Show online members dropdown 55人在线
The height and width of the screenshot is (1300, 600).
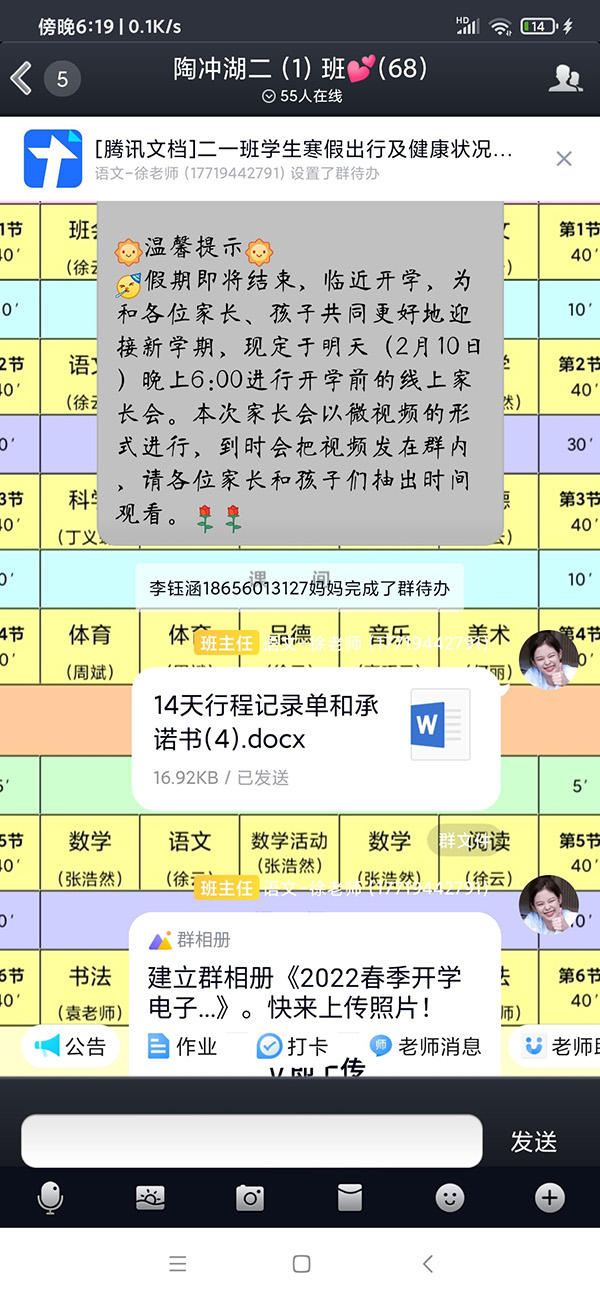pyautogui.click(x=301, y=97)
